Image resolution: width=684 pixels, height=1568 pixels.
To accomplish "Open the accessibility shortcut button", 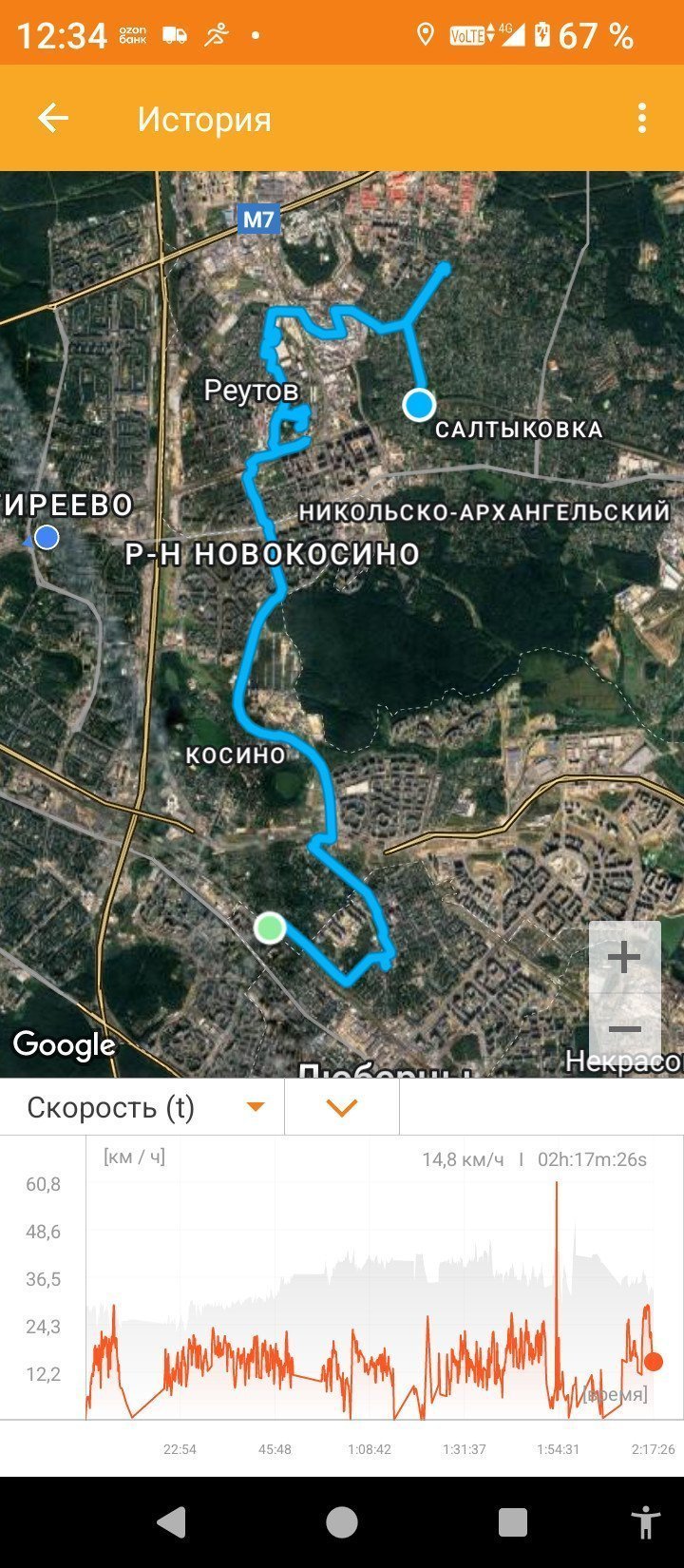I will (x=646, y=1521).
